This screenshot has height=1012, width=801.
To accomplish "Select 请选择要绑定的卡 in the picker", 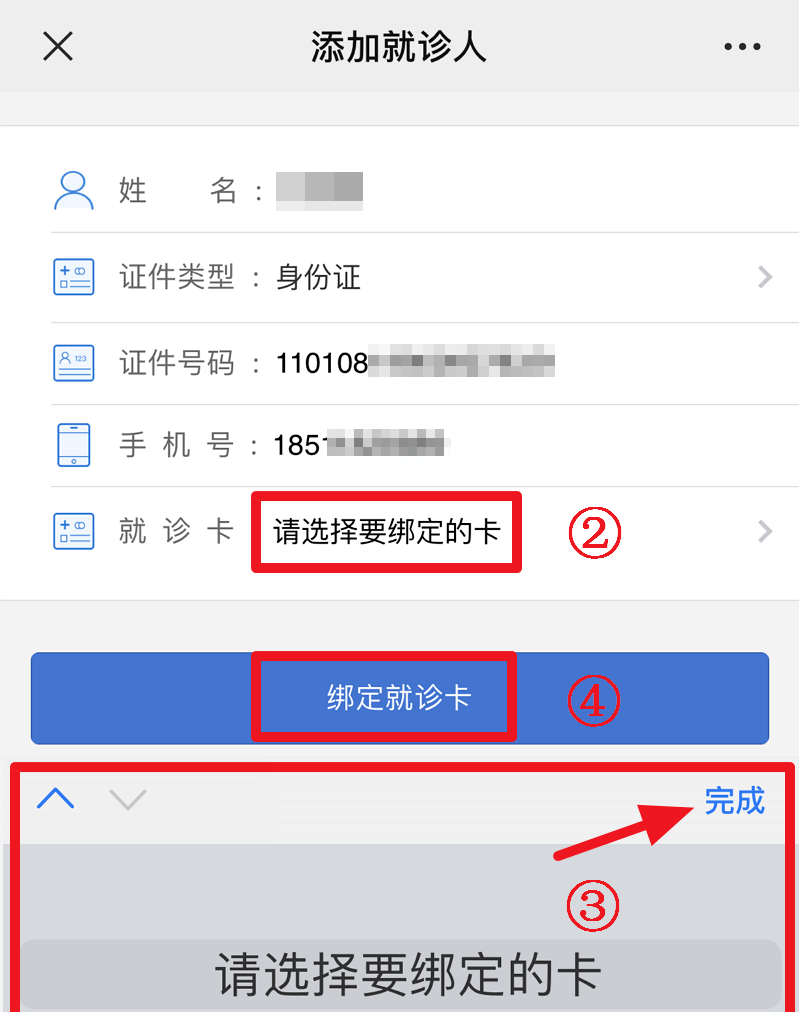I will pos(400,975).
